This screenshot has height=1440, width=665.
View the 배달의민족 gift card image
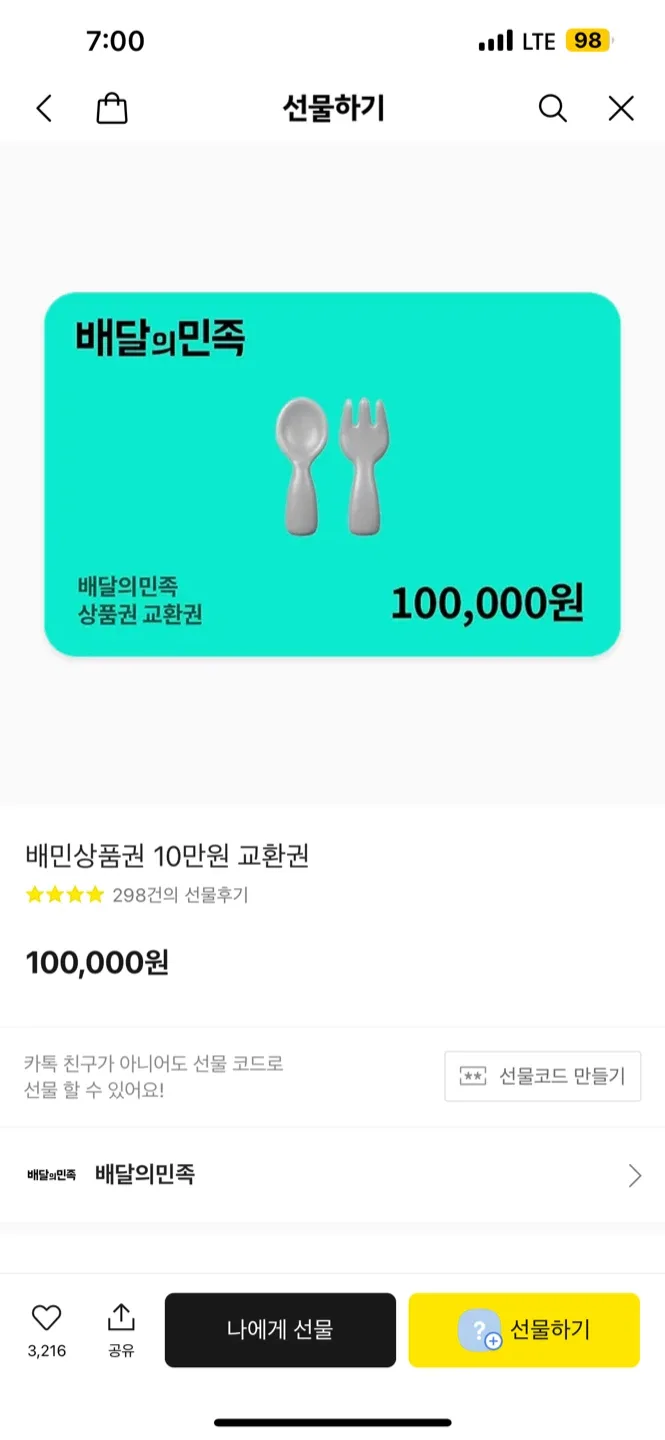point(332,474)
